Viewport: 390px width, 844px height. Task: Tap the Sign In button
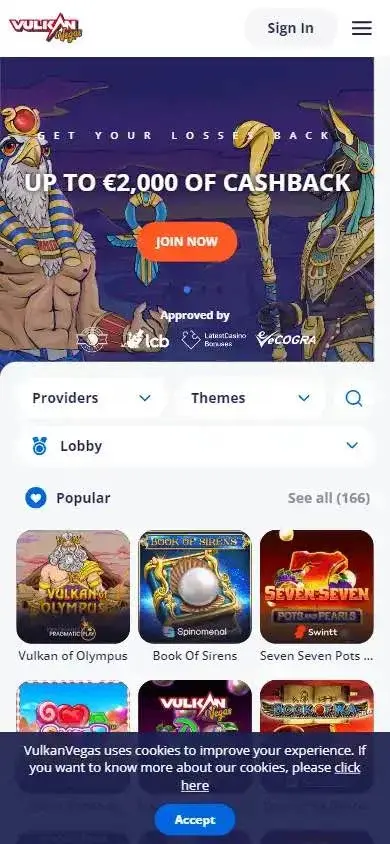[290, 28]
